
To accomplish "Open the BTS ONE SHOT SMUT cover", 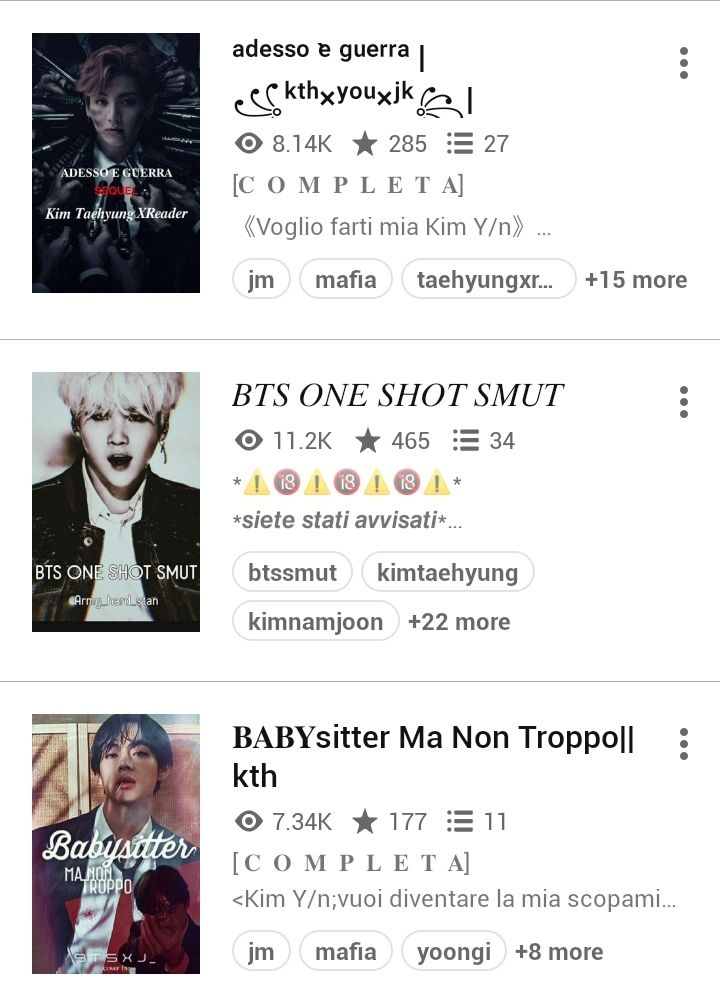I will (116, 502).
